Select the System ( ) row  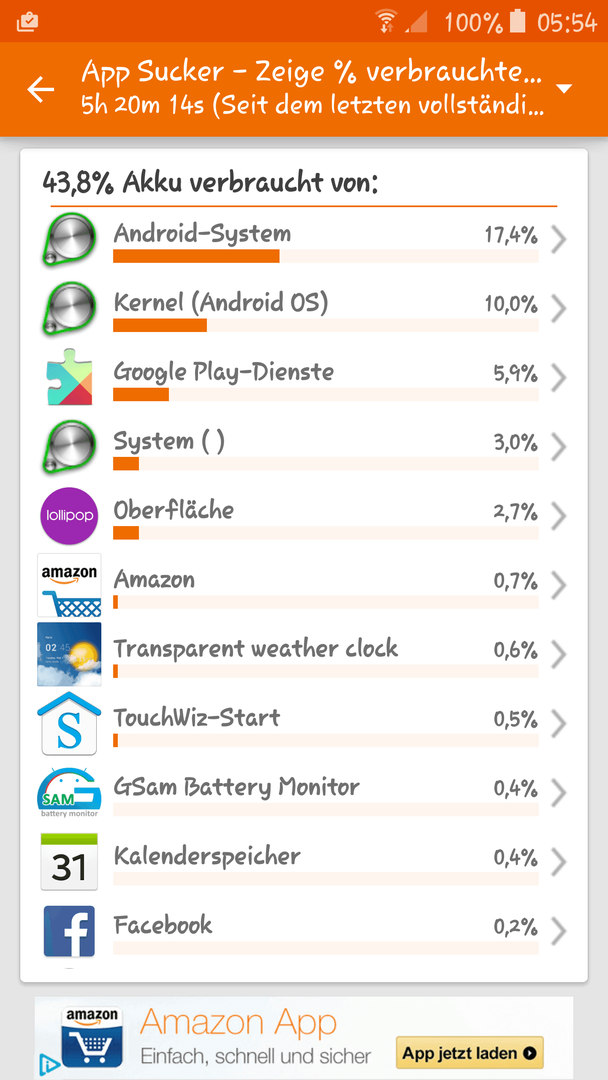click(x=304, y=446)
